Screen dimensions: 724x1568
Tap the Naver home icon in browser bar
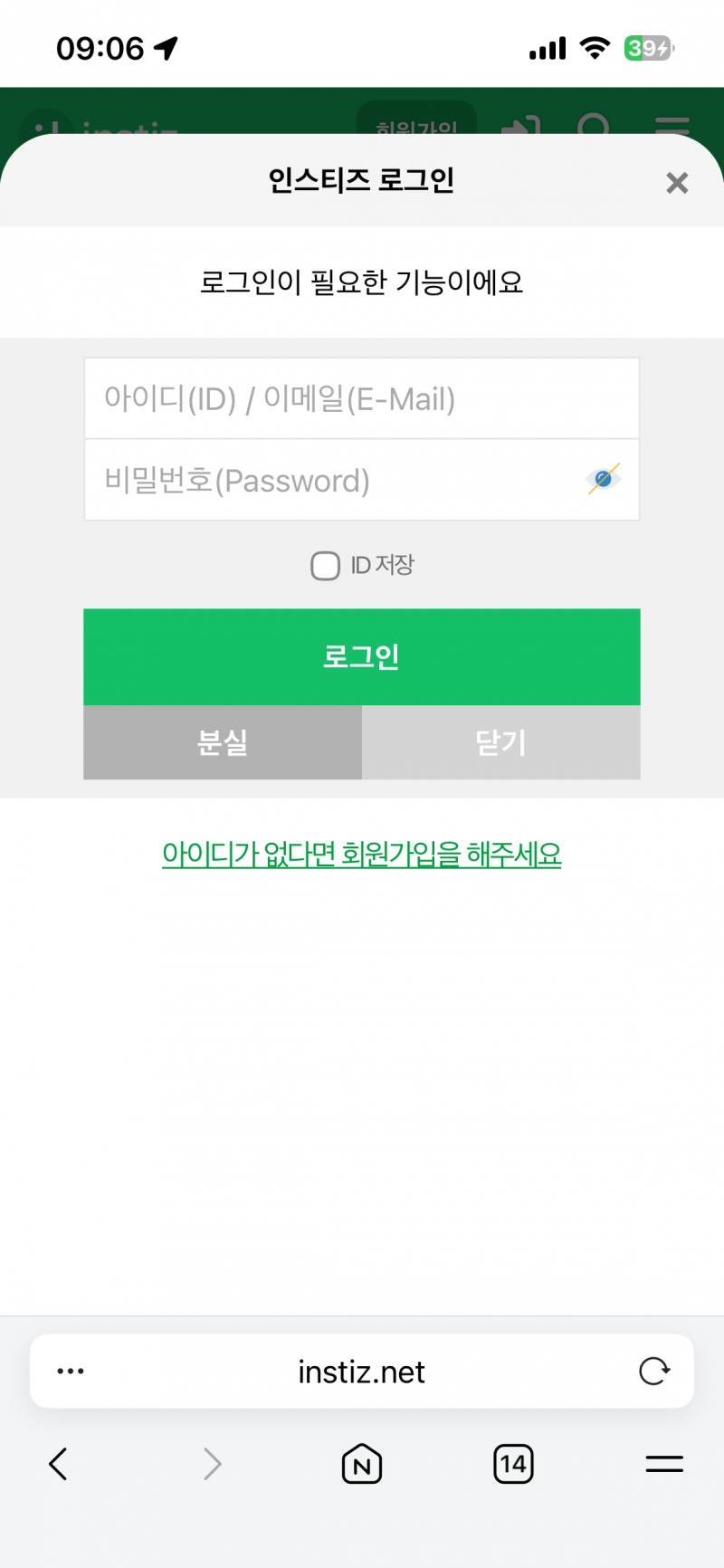click(x=361, y=1463)
